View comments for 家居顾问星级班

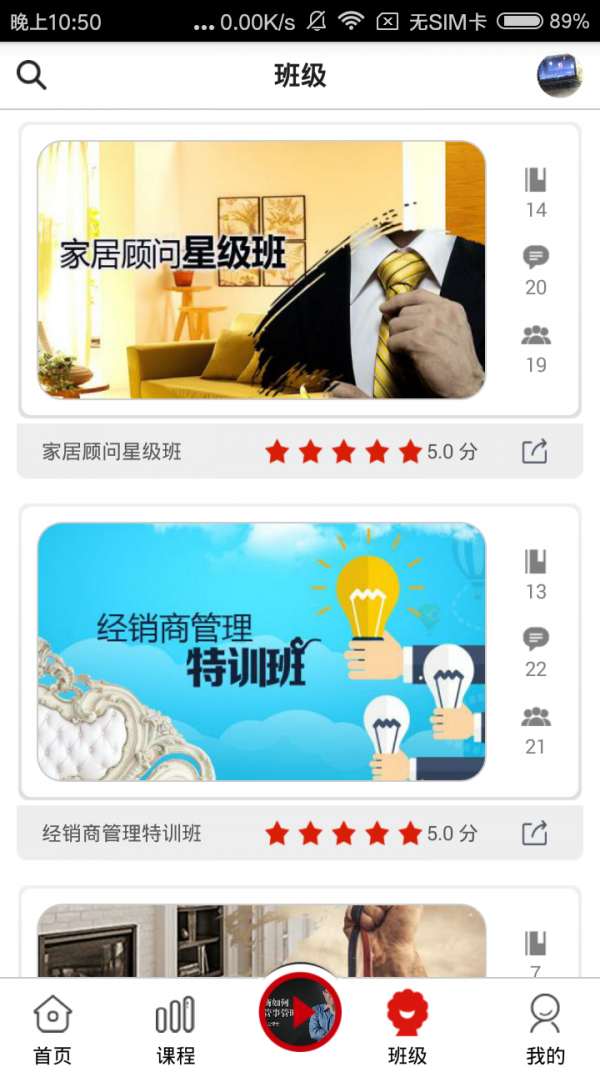coord(536,269)
